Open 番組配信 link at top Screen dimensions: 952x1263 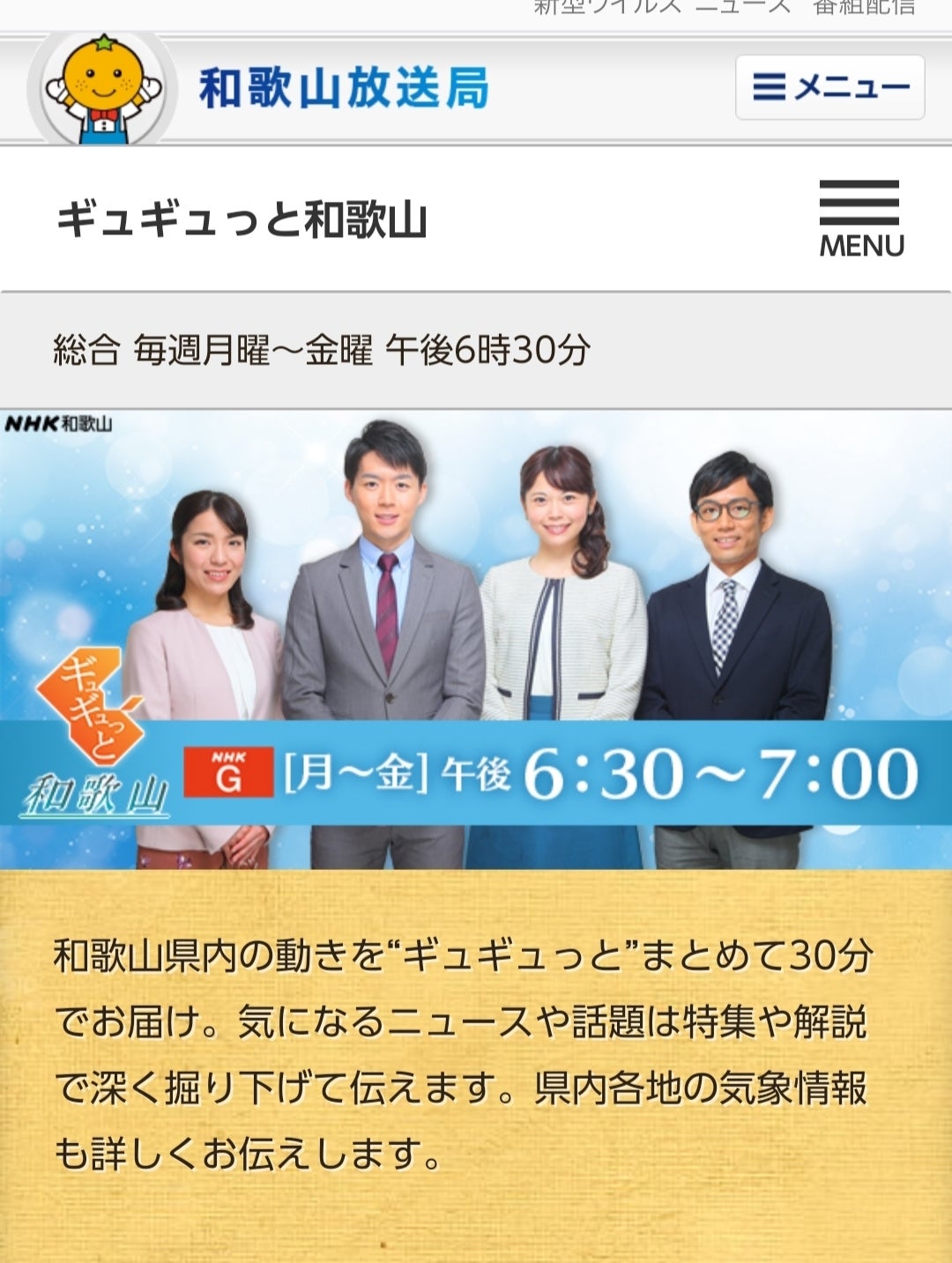coord(863,7)
